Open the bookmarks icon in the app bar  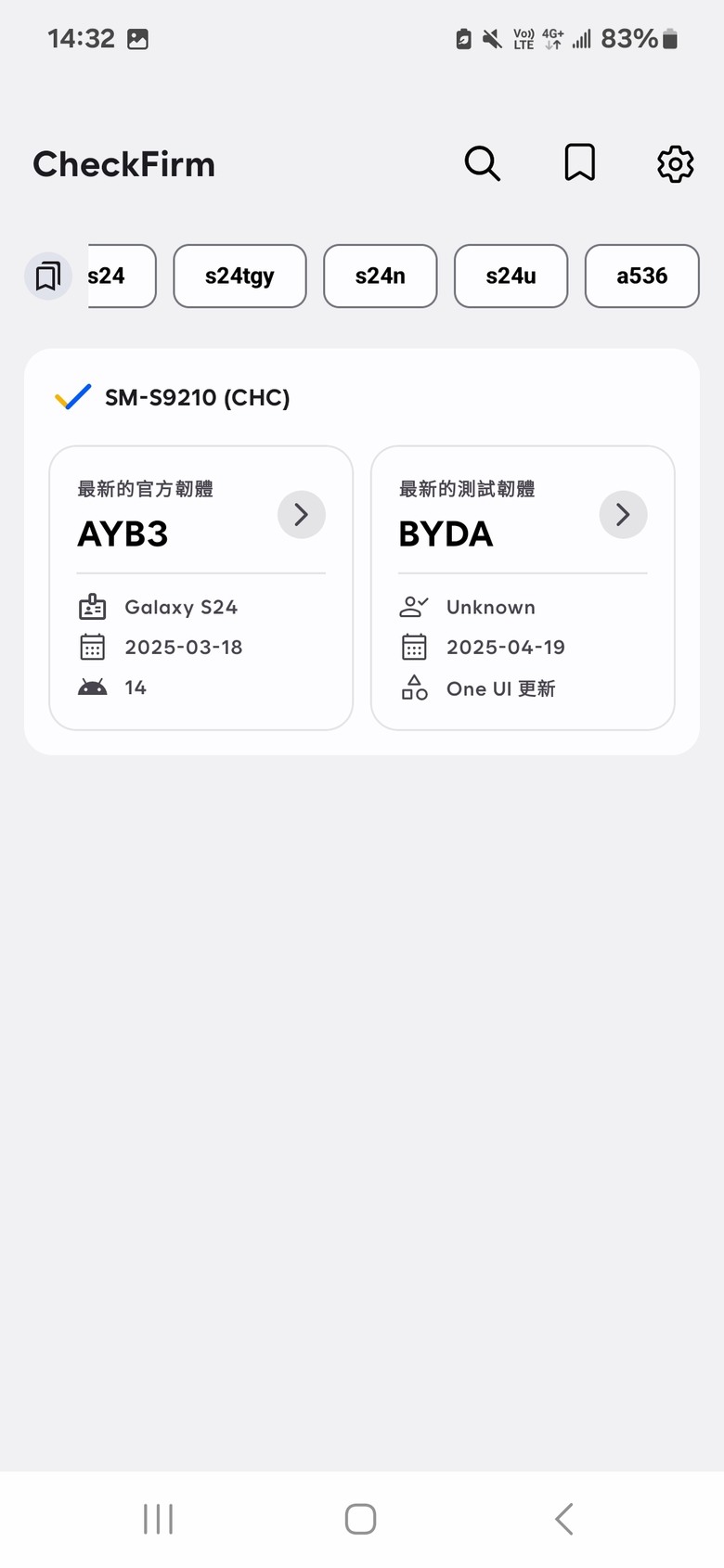tap(580, 163)
